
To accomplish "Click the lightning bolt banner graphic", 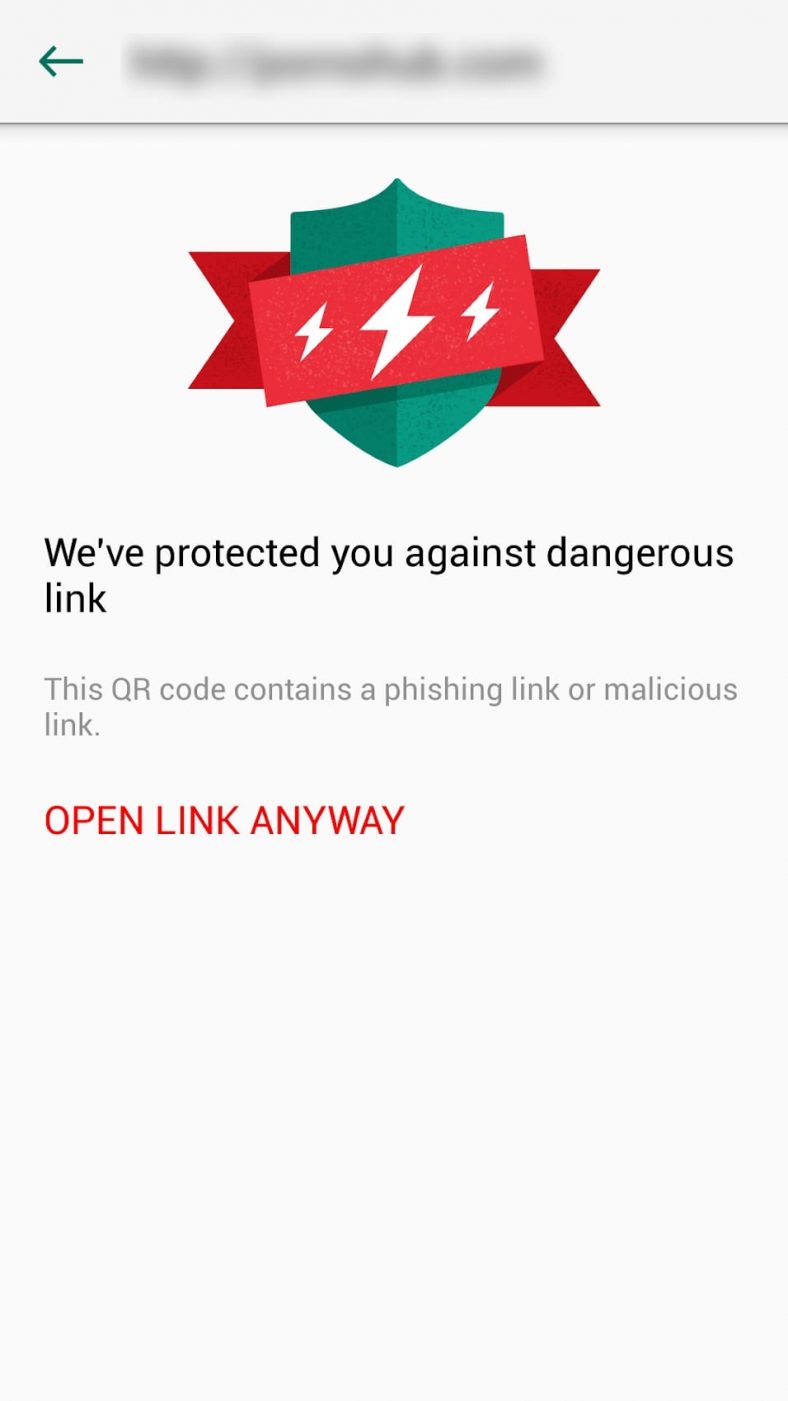I will point(395,315).
